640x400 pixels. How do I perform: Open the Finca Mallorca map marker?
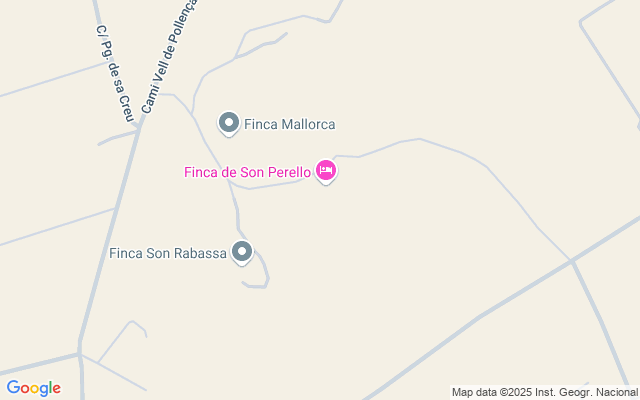[x=229, y=123]
